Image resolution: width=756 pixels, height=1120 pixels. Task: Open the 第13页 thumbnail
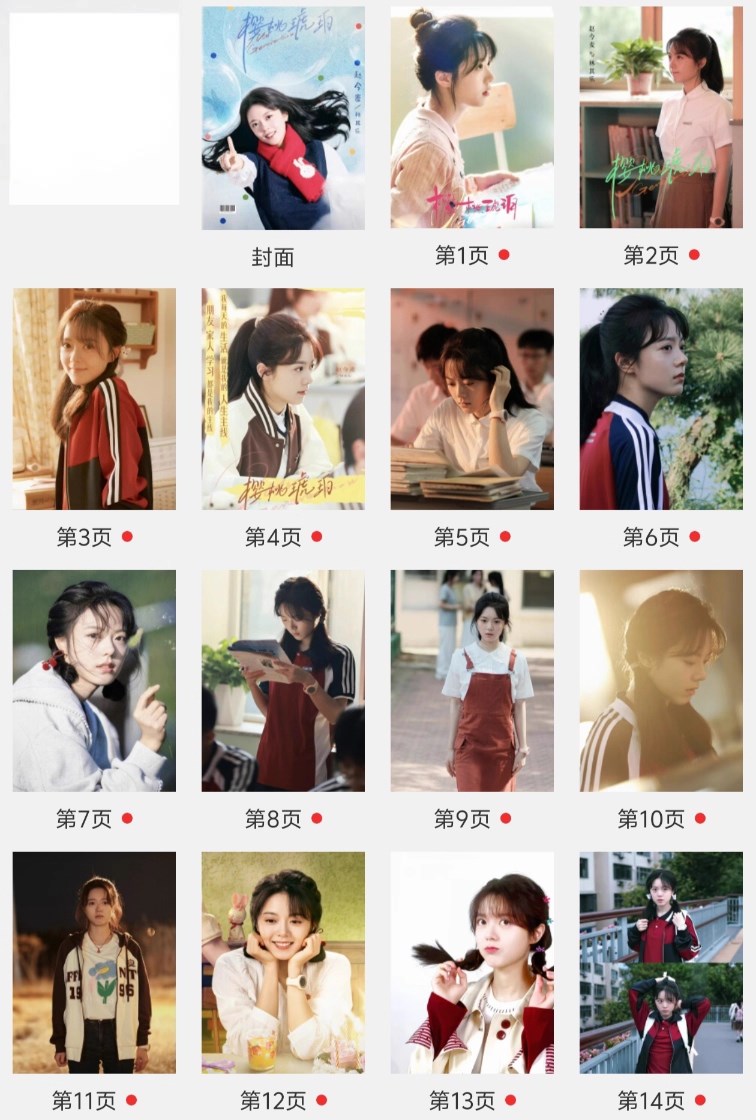(472, 962)
